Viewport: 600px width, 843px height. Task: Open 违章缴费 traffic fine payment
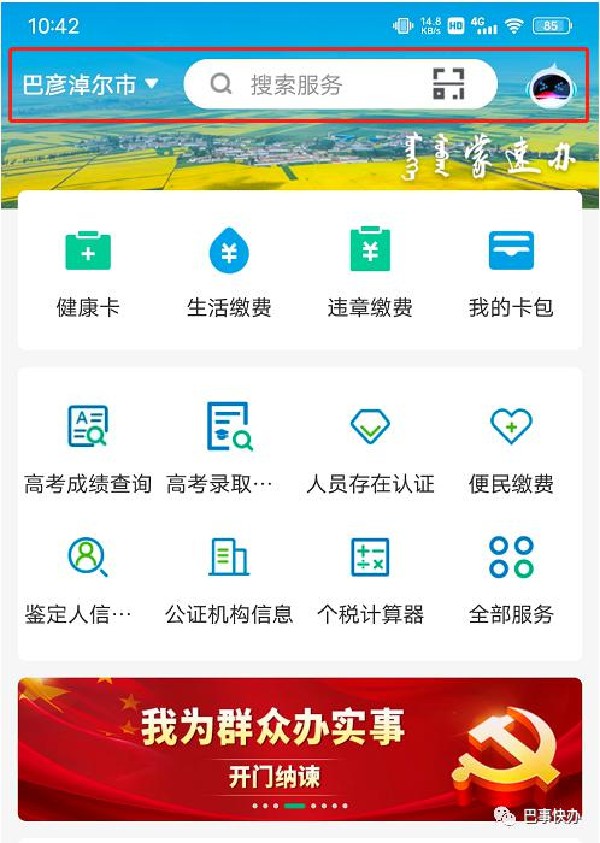coord(370,272)
